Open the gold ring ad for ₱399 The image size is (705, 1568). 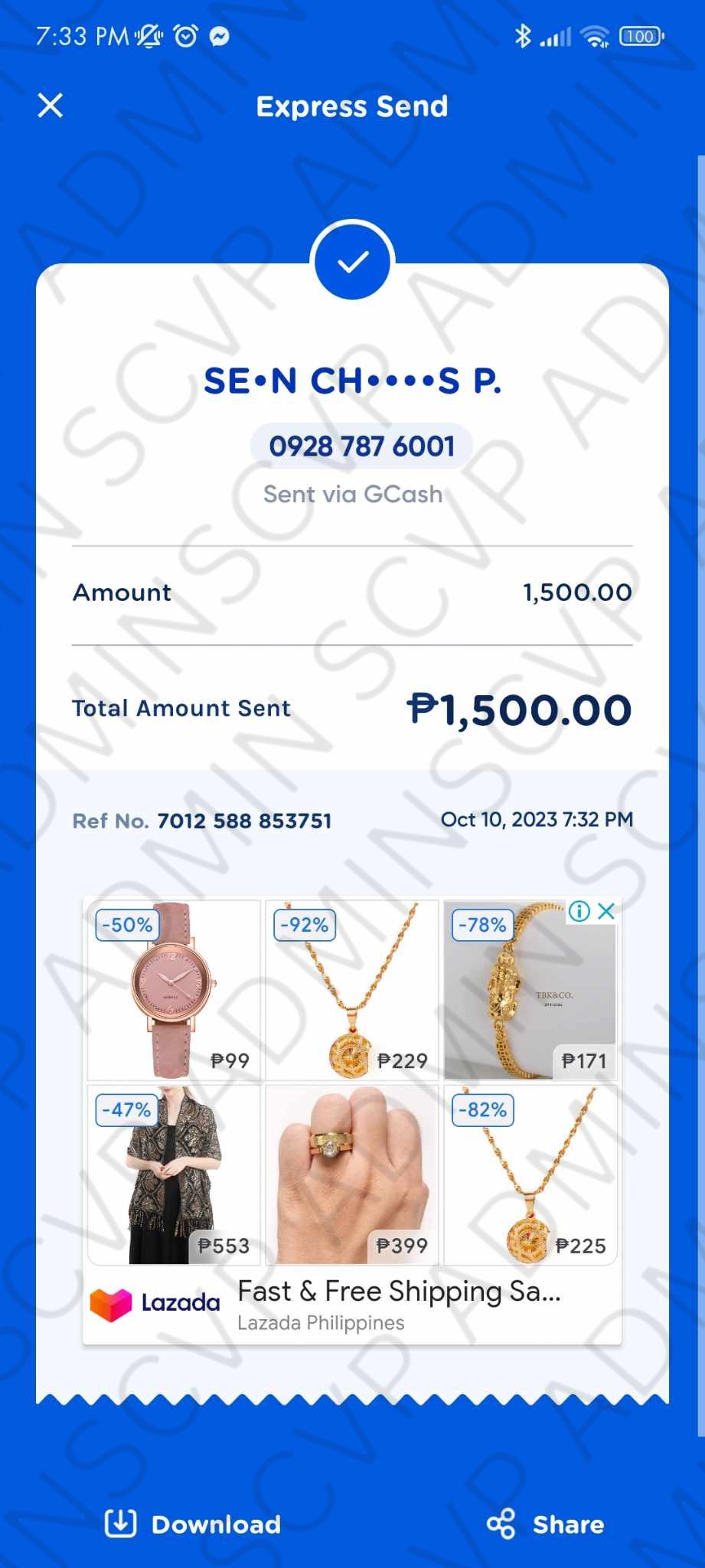[x=351, y=1174]
